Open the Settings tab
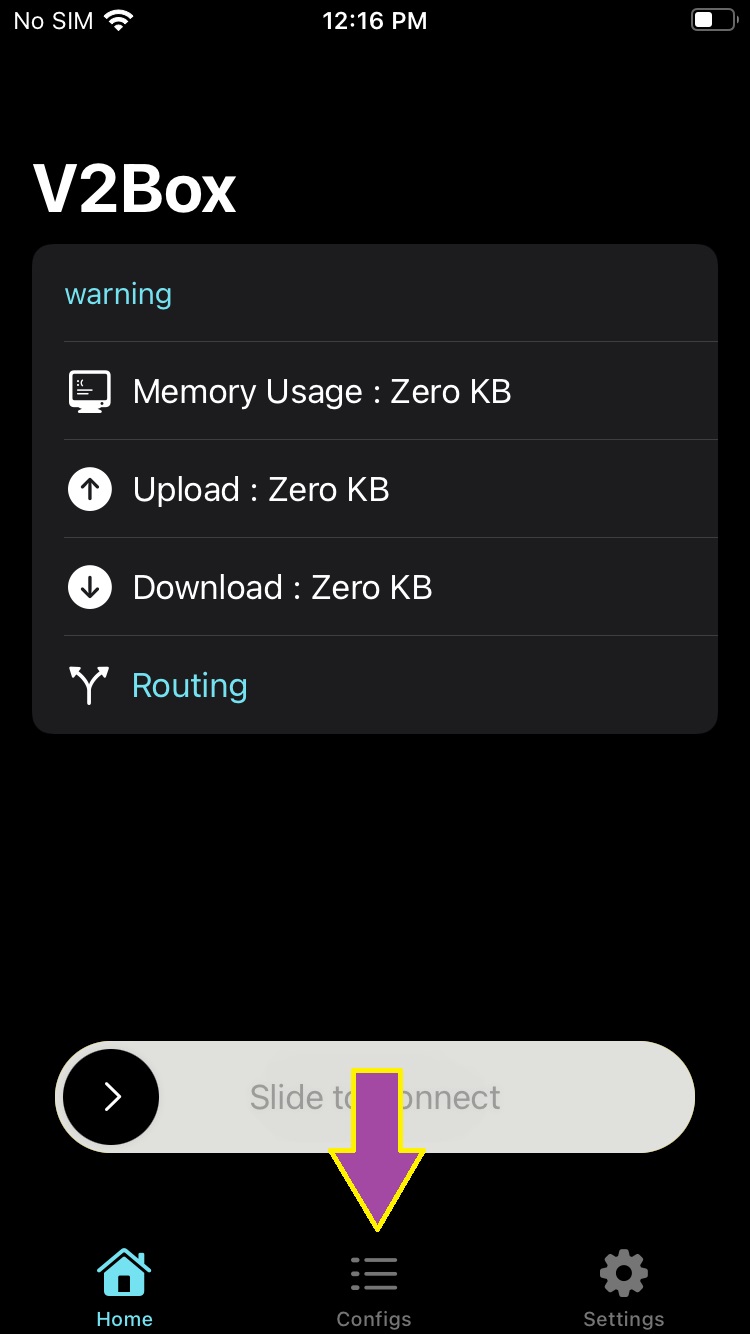Viewport: 750px width, 1334px height. tap(623, 1290)
